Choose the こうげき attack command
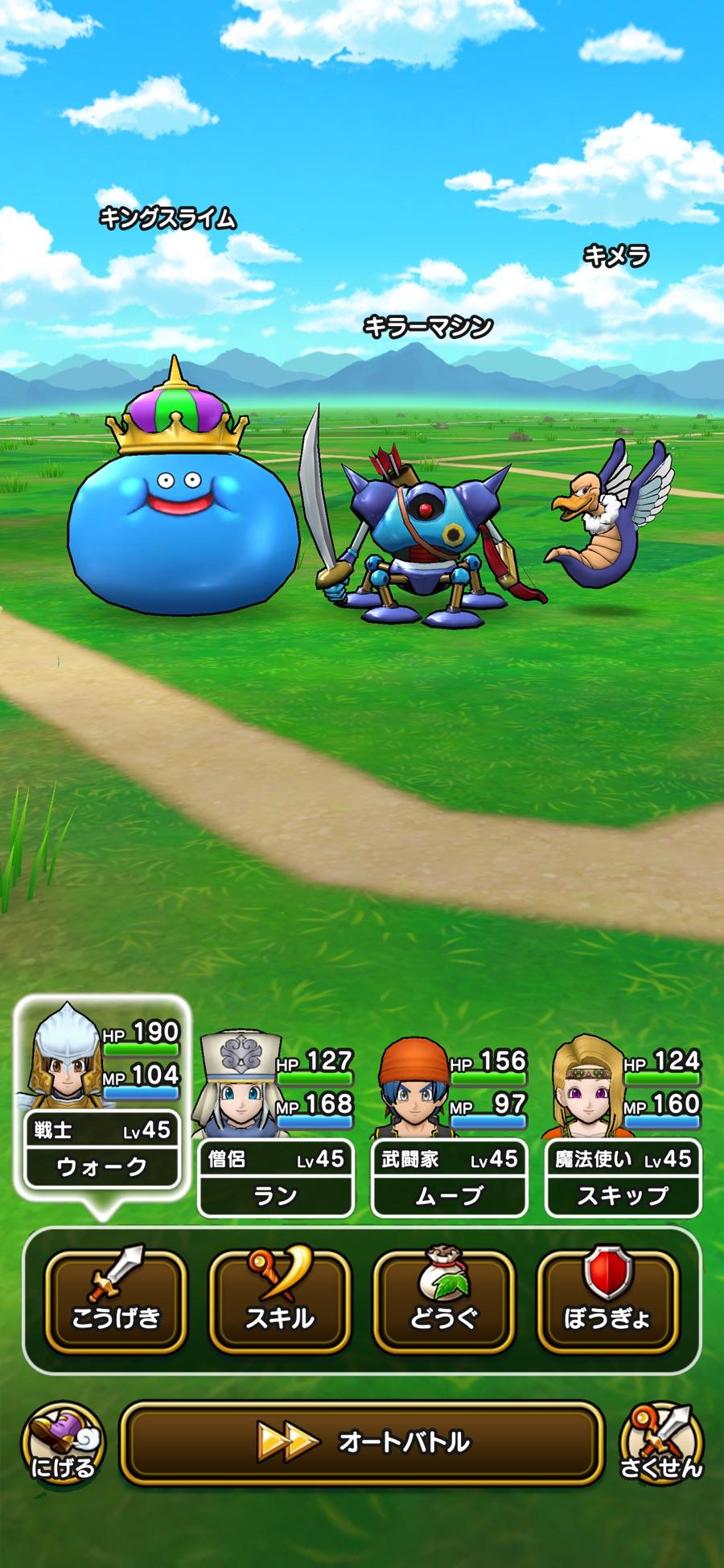 [116, 1300]
